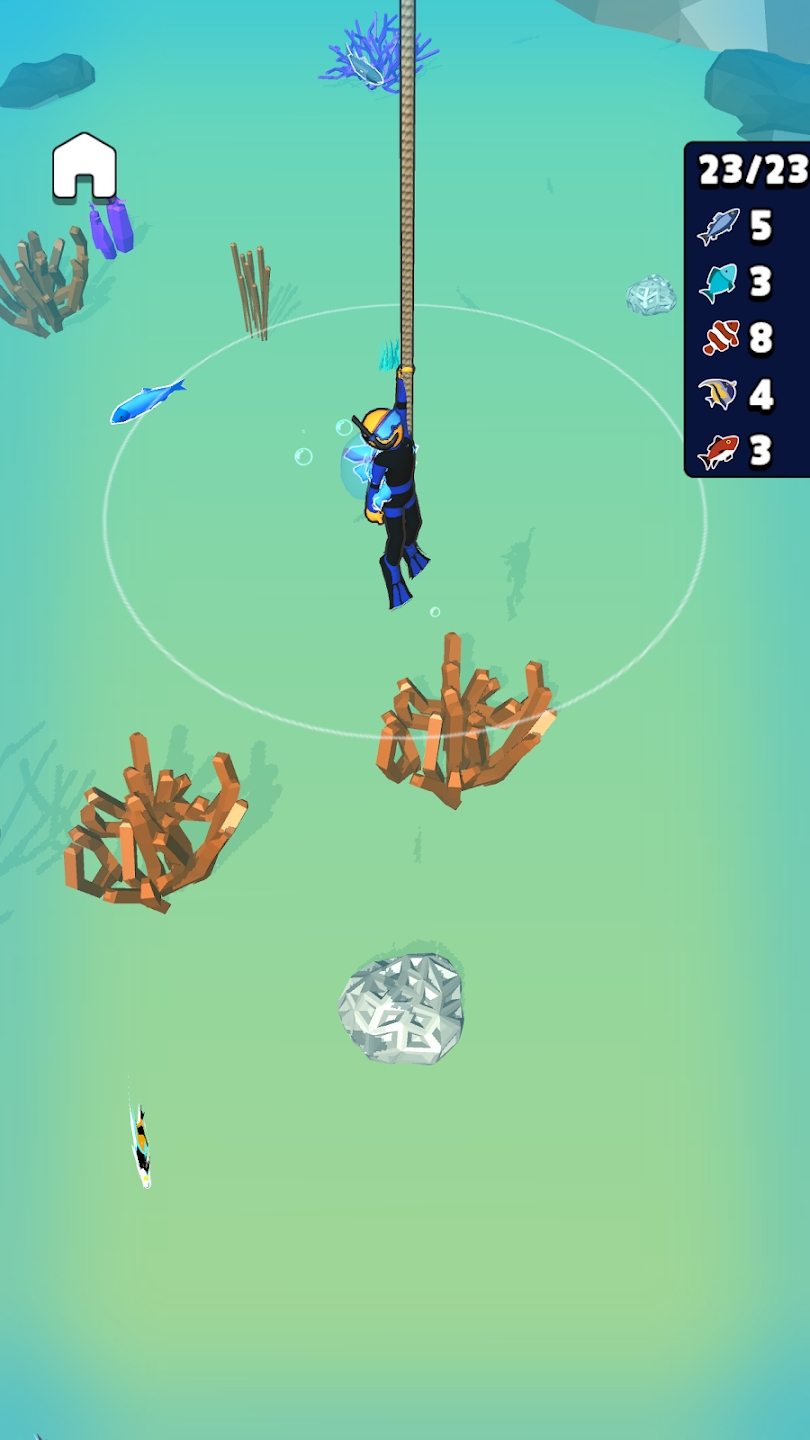Tap the home icon to return
Image resolution: width=810 pixels, height=1440 pixels.
click(85, 167)
